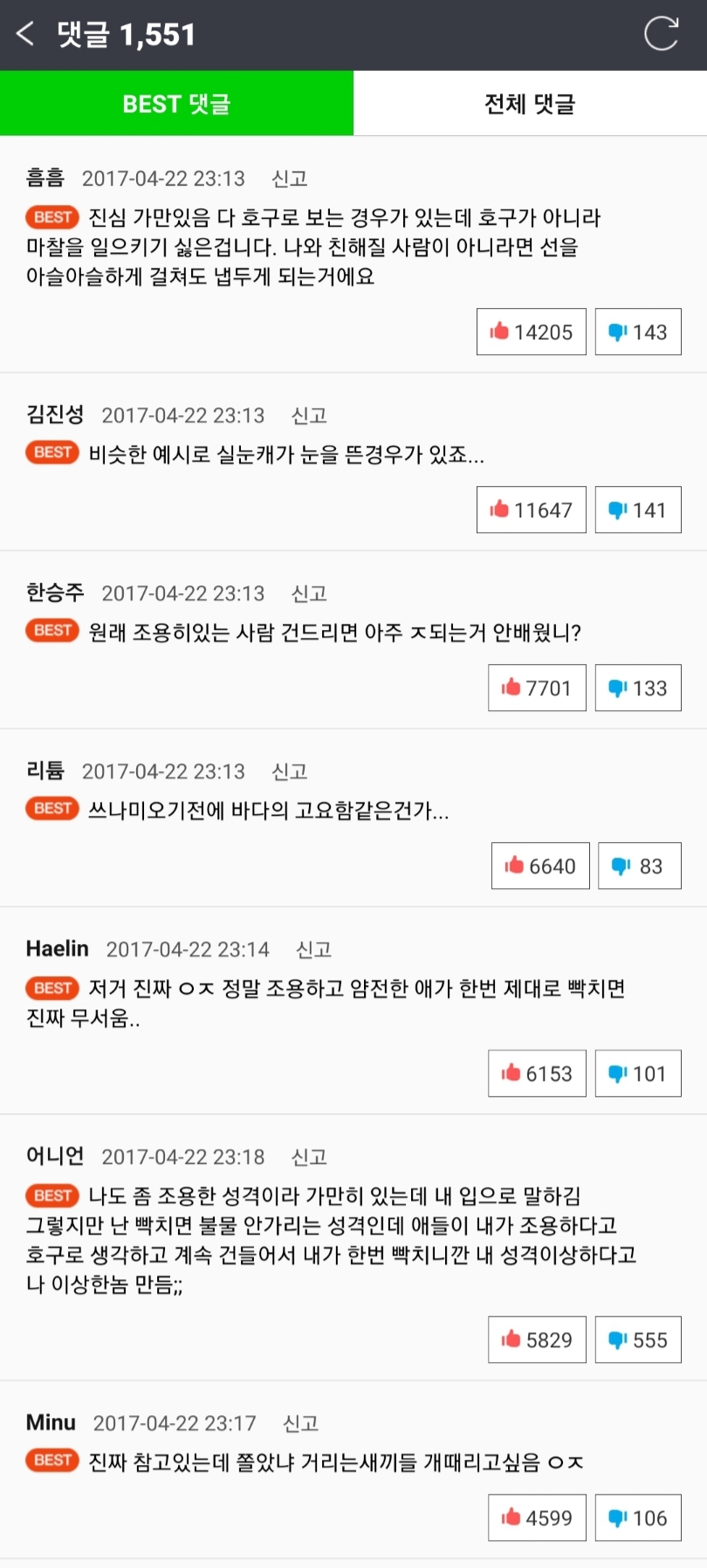
Task: Dislike 김진성's comment showing 141
Action: click(637, 510)
